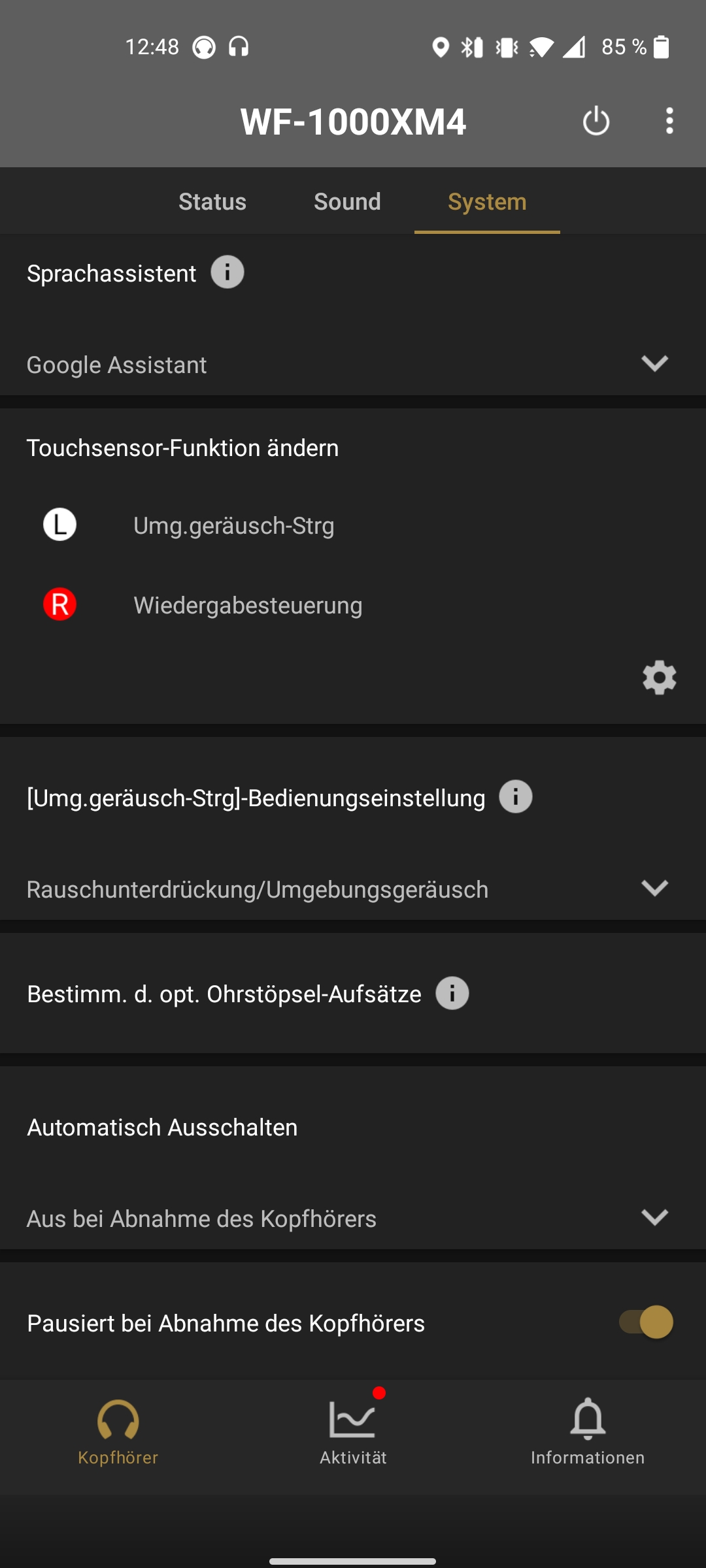Viewport: 706px width, 1568px height.
Task: Show info about Sprachassistent
Action: pyautogui.click(x=227, y=272)
